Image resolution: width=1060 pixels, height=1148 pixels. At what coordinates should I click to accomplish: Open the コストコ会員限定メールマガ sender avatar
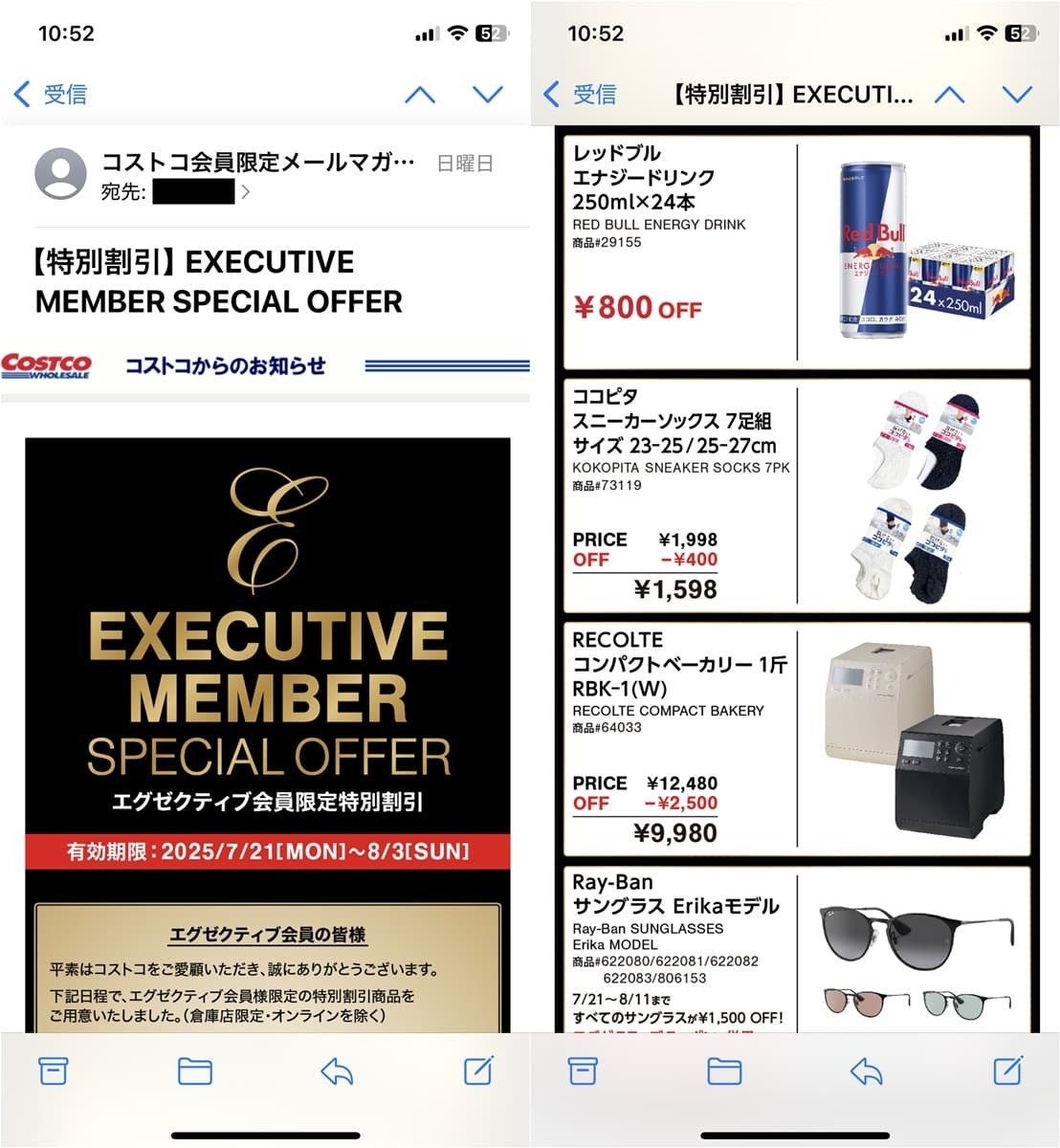pos(61,174)
